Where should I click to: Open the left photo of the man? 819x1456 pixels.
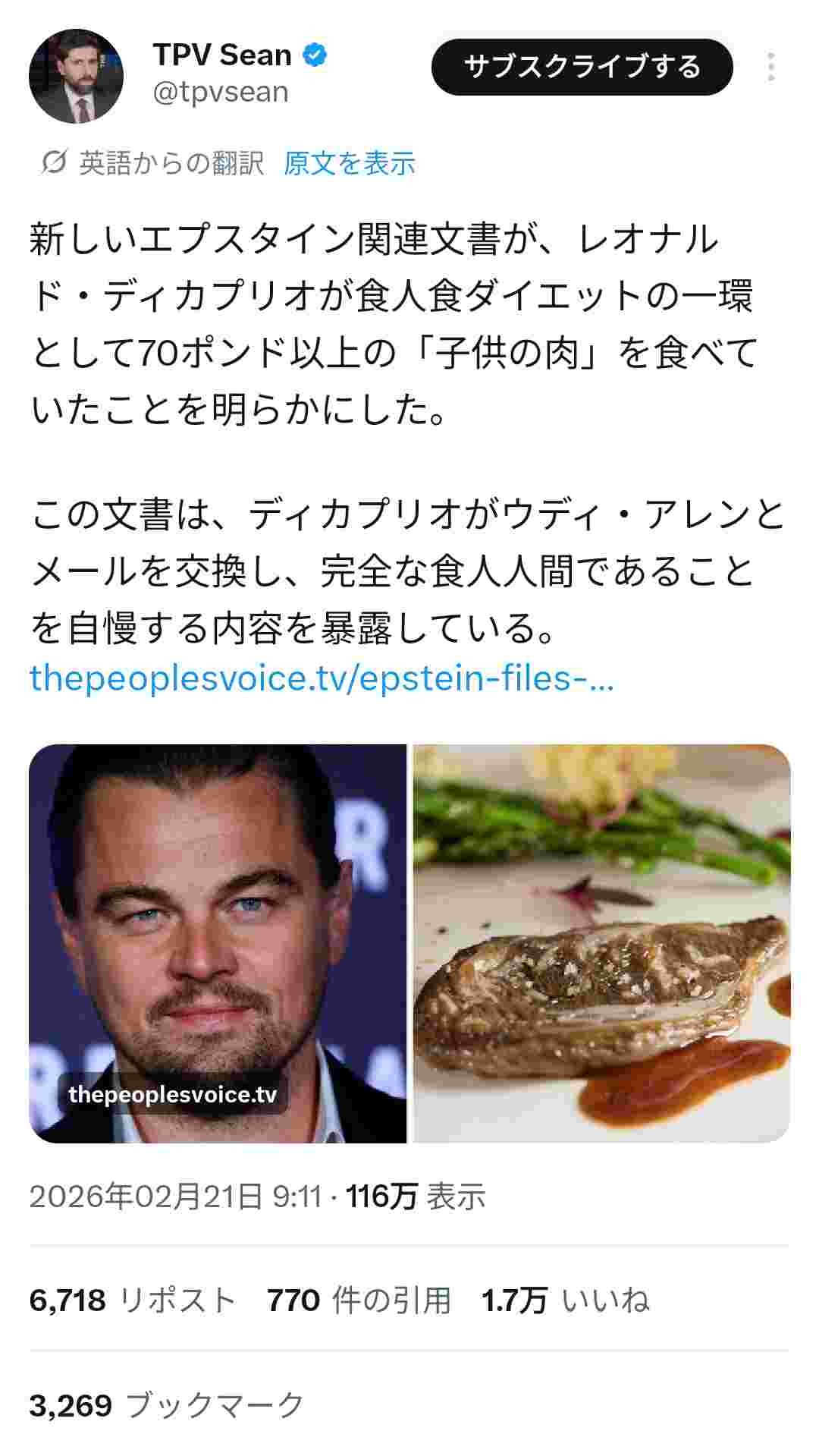pos(218,943)
